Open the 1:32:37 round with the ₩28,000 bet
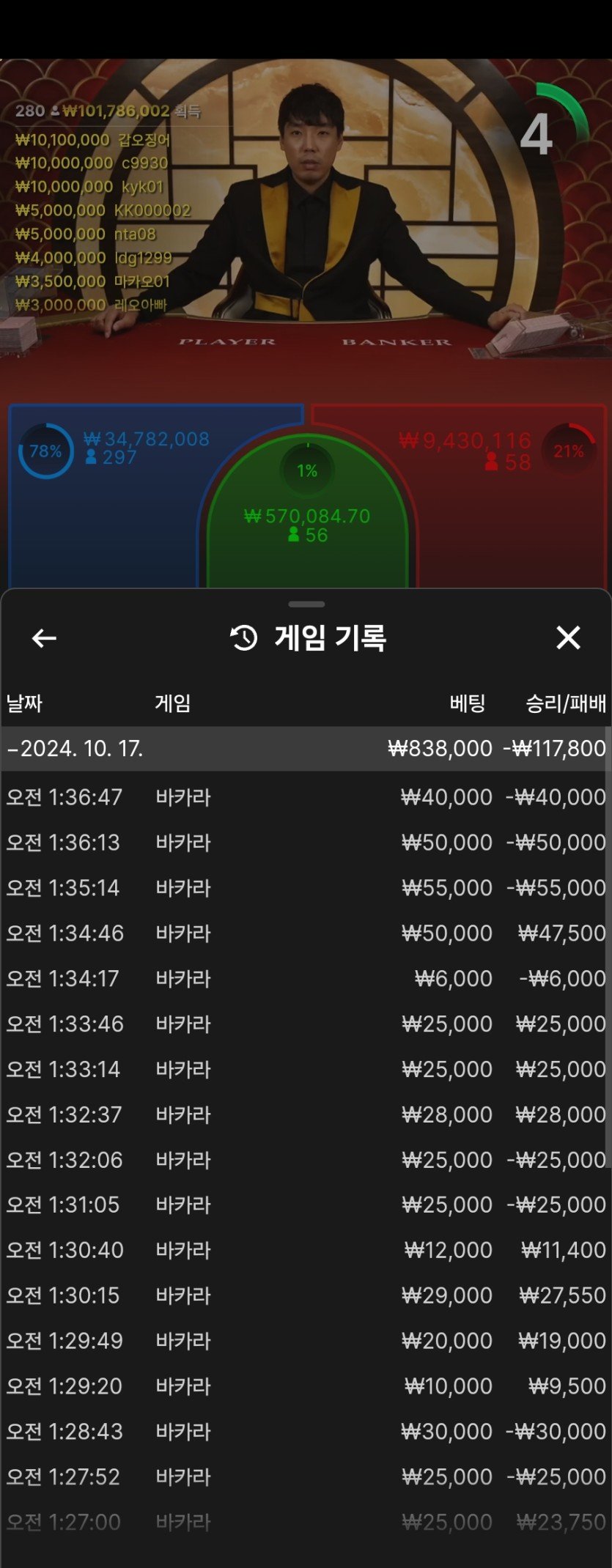The width and height of the screenshot is (612, 1568). click(305, 1114)
